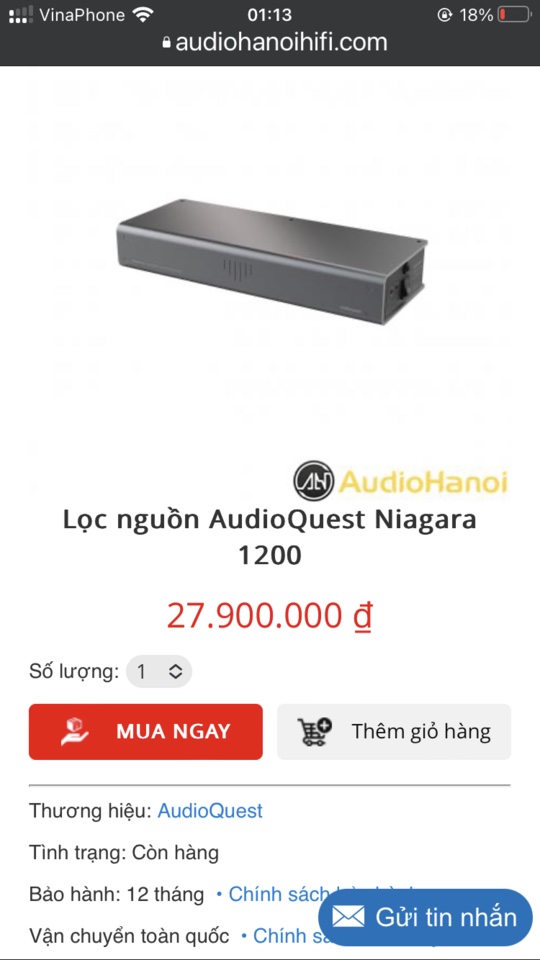The image size is (540, 960).
Task: Tap the MUA NGAY button
Action: click(x=146, y=732)
